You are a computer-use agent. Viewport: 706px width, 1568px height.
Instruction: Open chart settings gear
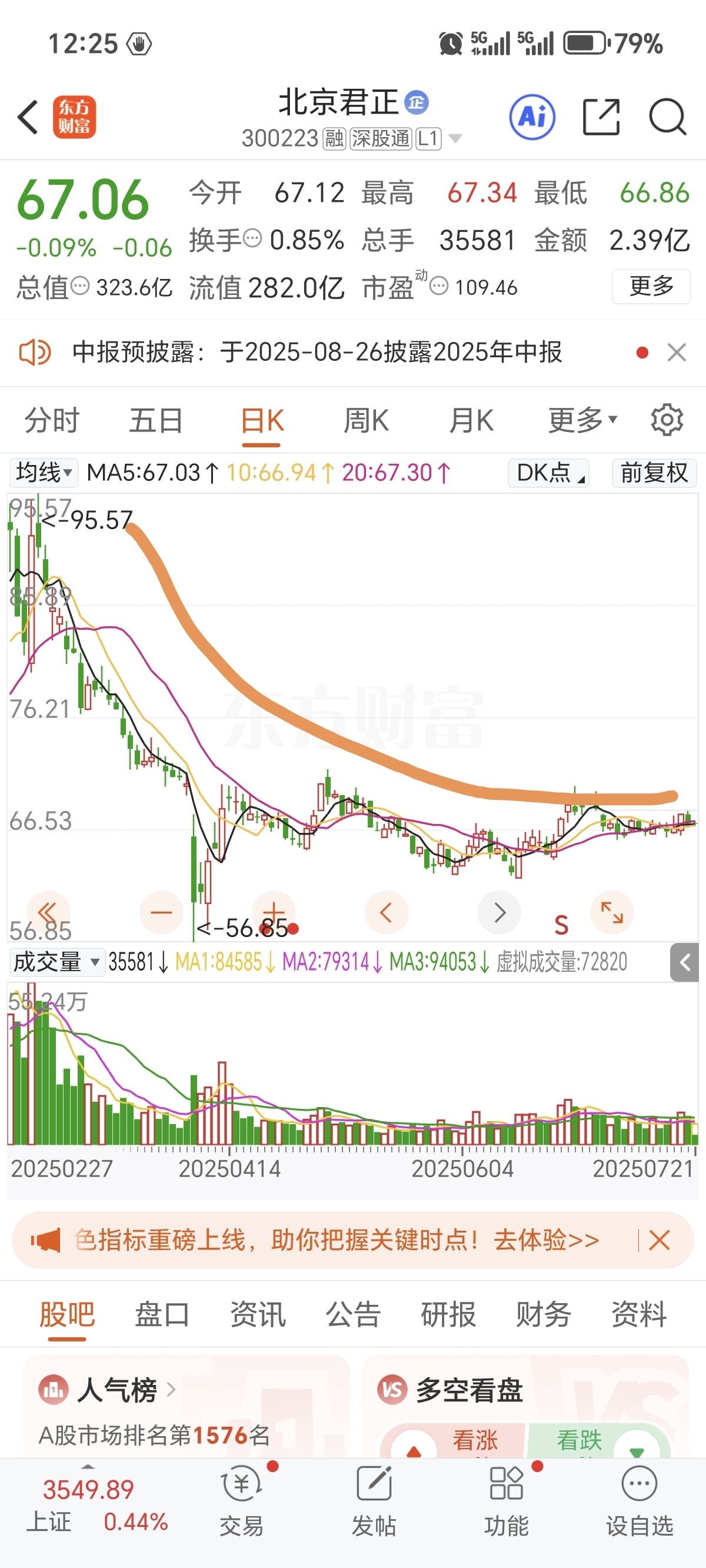[x=667, y=420]
